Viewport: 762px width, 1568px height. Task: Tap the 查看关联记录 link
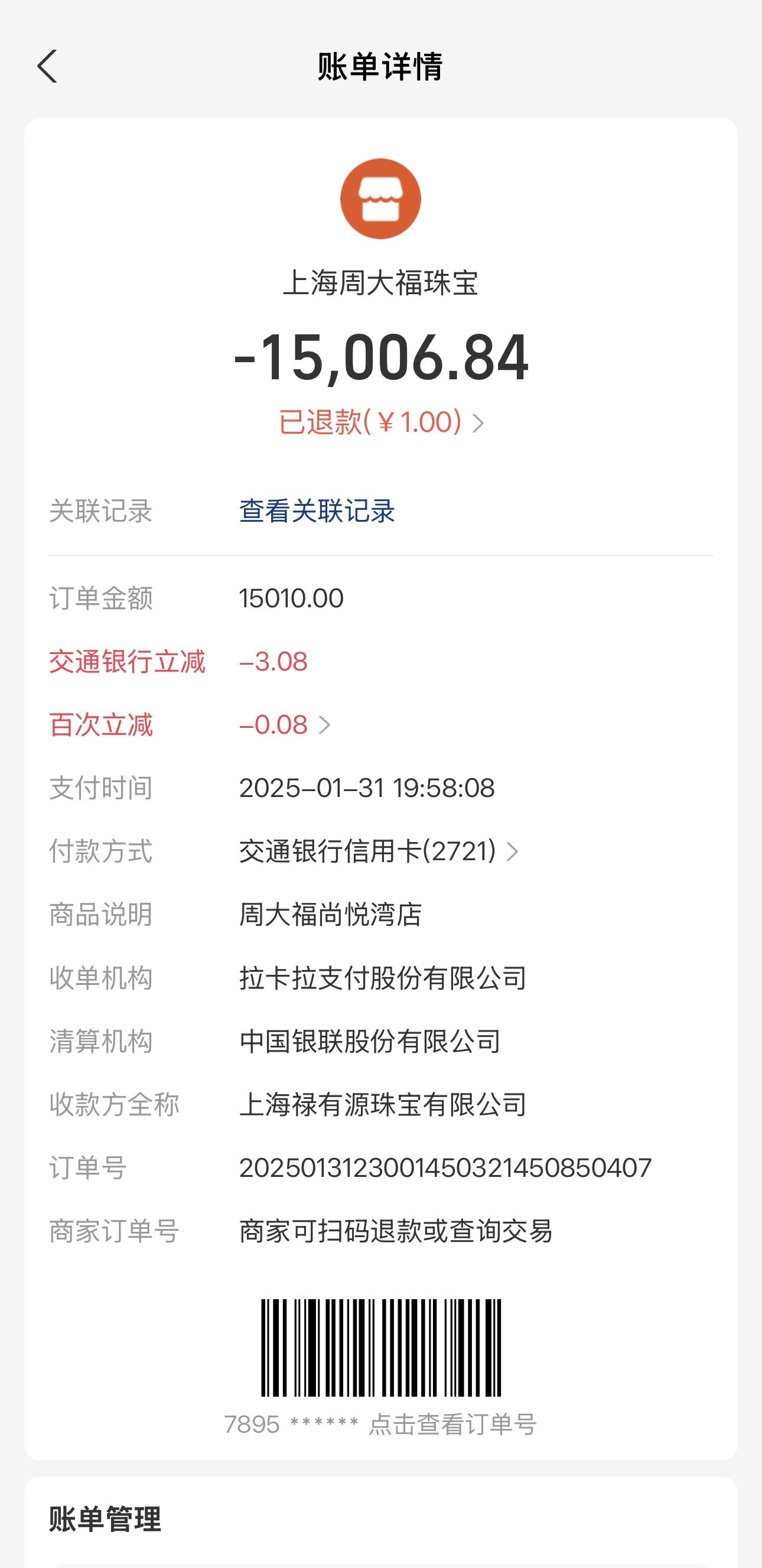317,510
